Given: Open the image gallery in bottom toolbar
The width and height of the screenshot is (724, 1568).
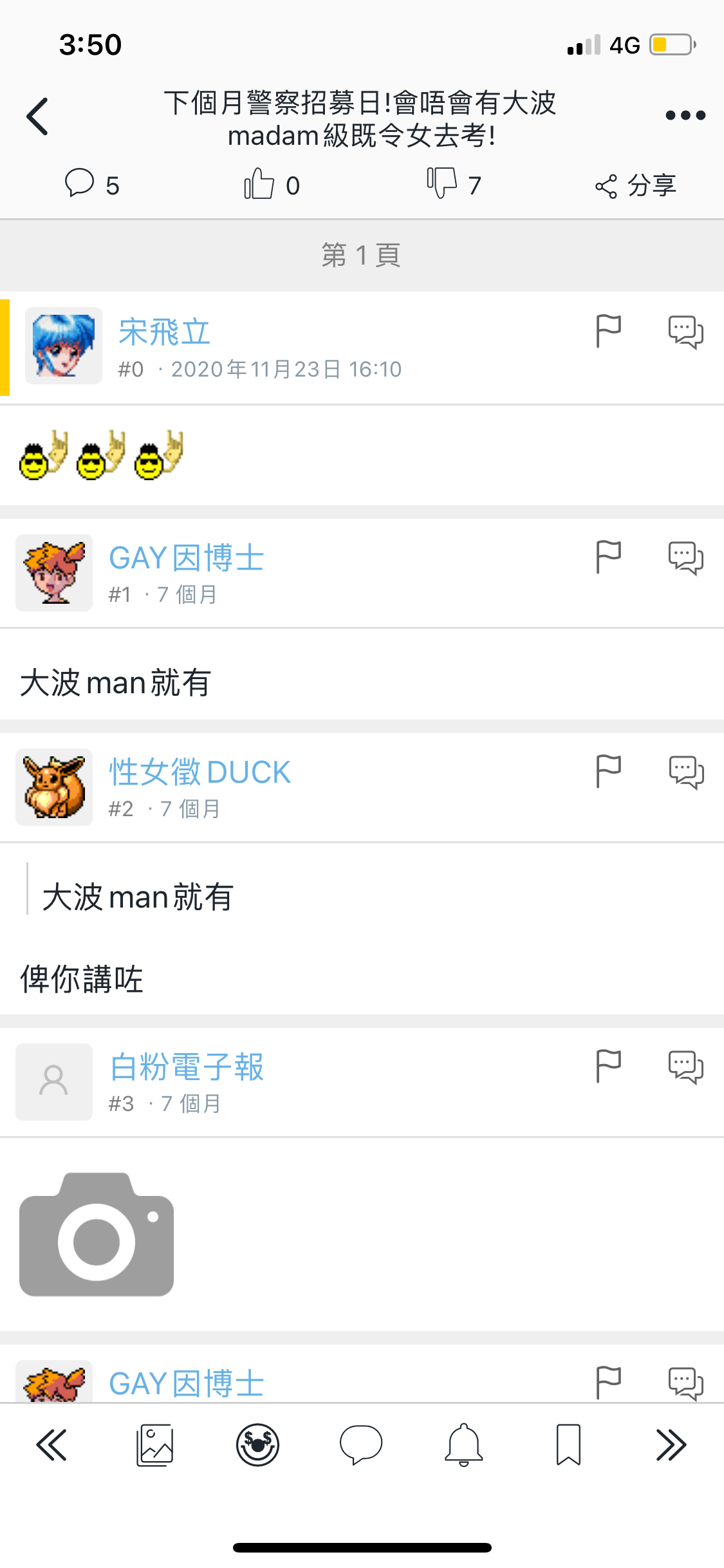Looking at the screenshot, I should pos(154,1445).
